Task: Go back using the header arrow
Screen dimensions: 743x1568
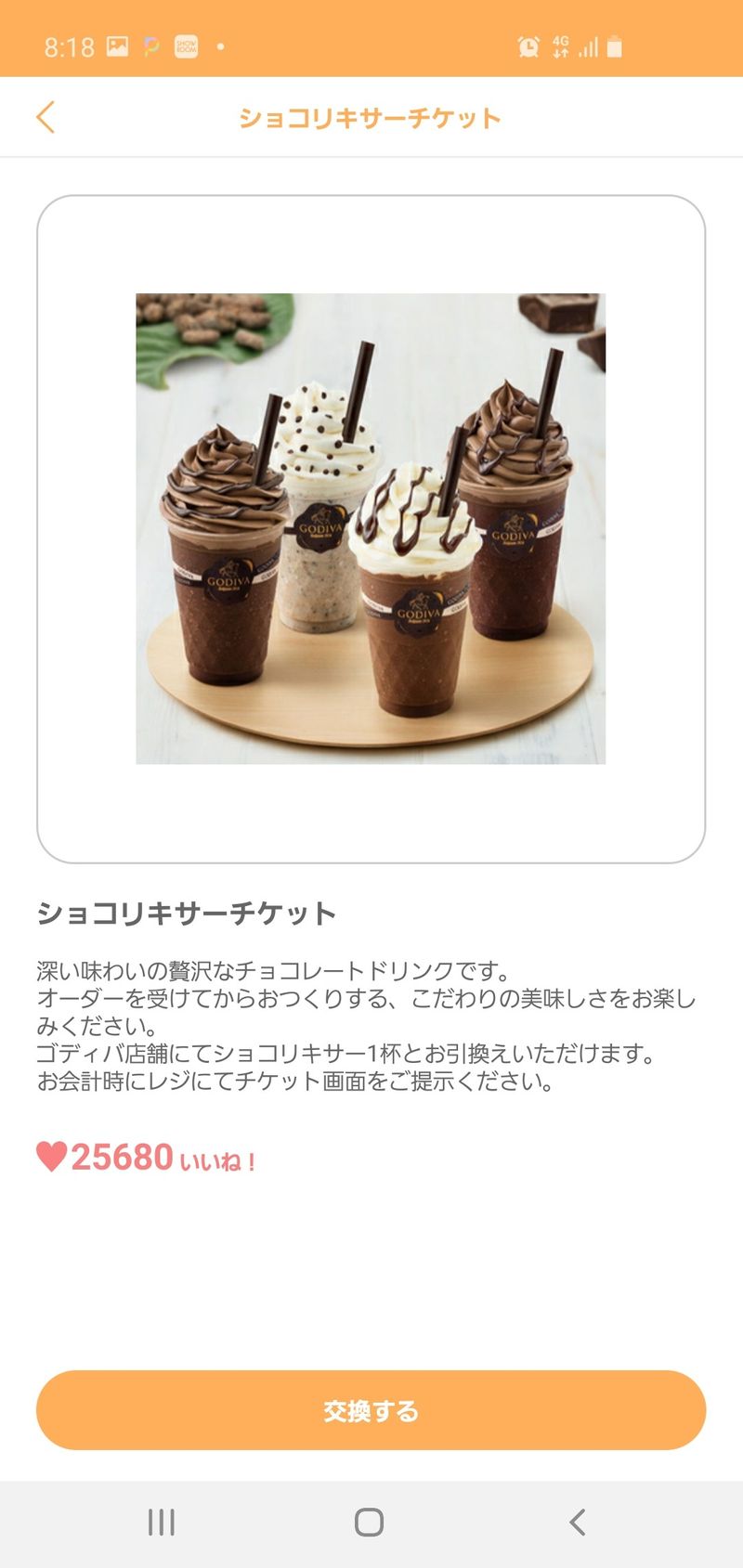Action: pos(46,118)
